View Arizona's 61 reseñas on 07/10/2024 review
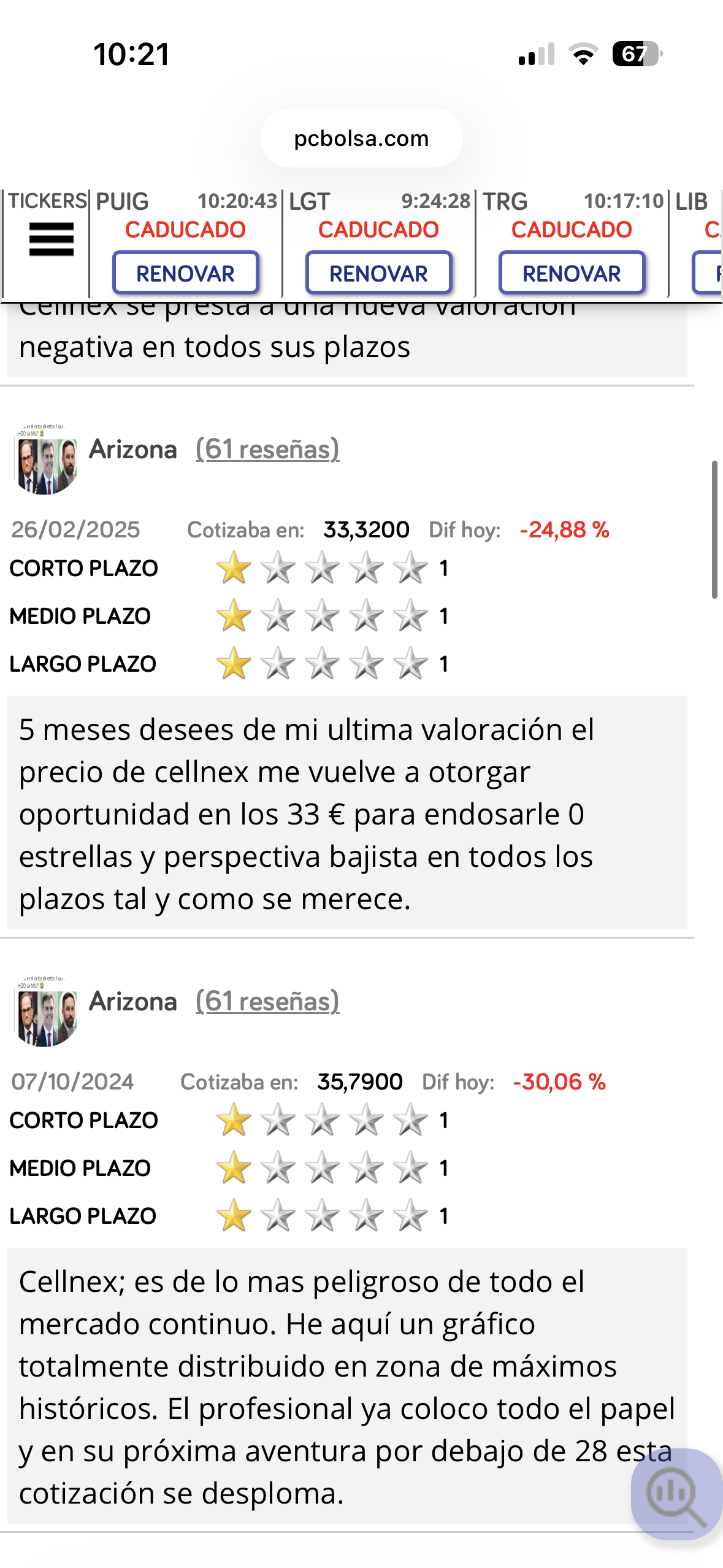The width and height of the screenshot is (723, 1568). pyautogui.click(x=267, y=1002)
